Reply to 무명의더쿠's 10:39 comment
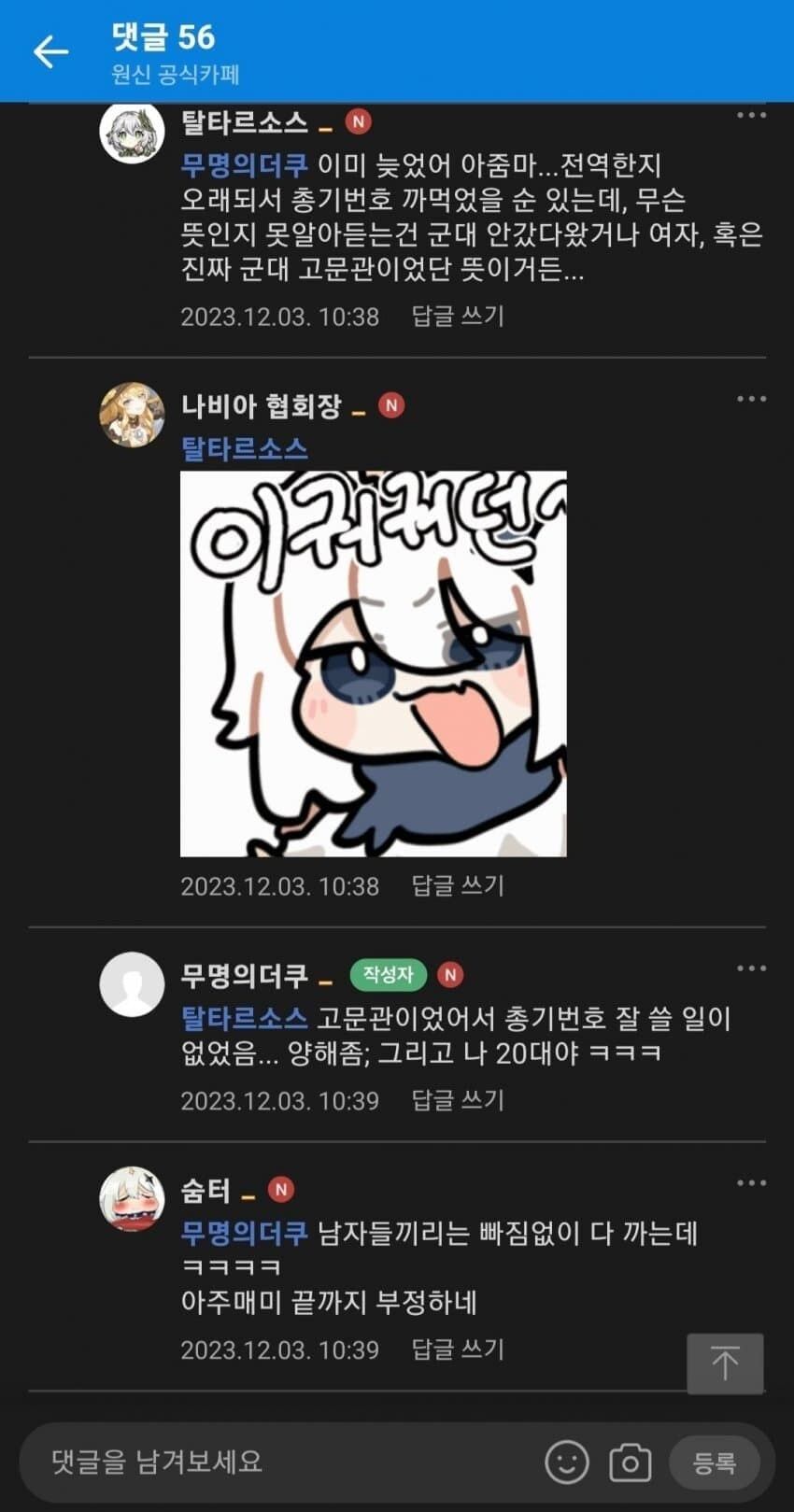 click(458, 1100)
